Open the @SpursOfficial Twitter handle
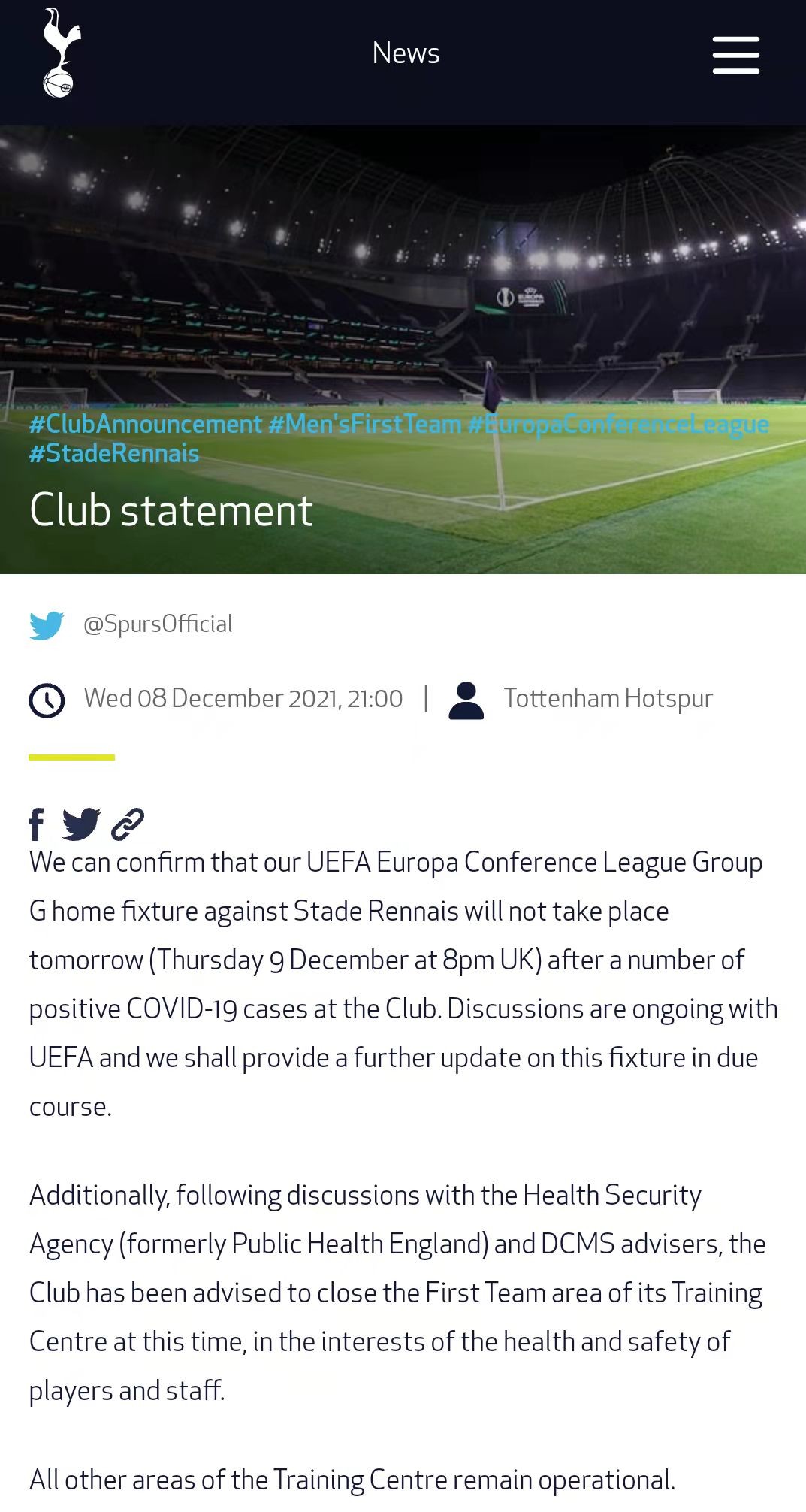The image size is (806, 1512). 157,624
